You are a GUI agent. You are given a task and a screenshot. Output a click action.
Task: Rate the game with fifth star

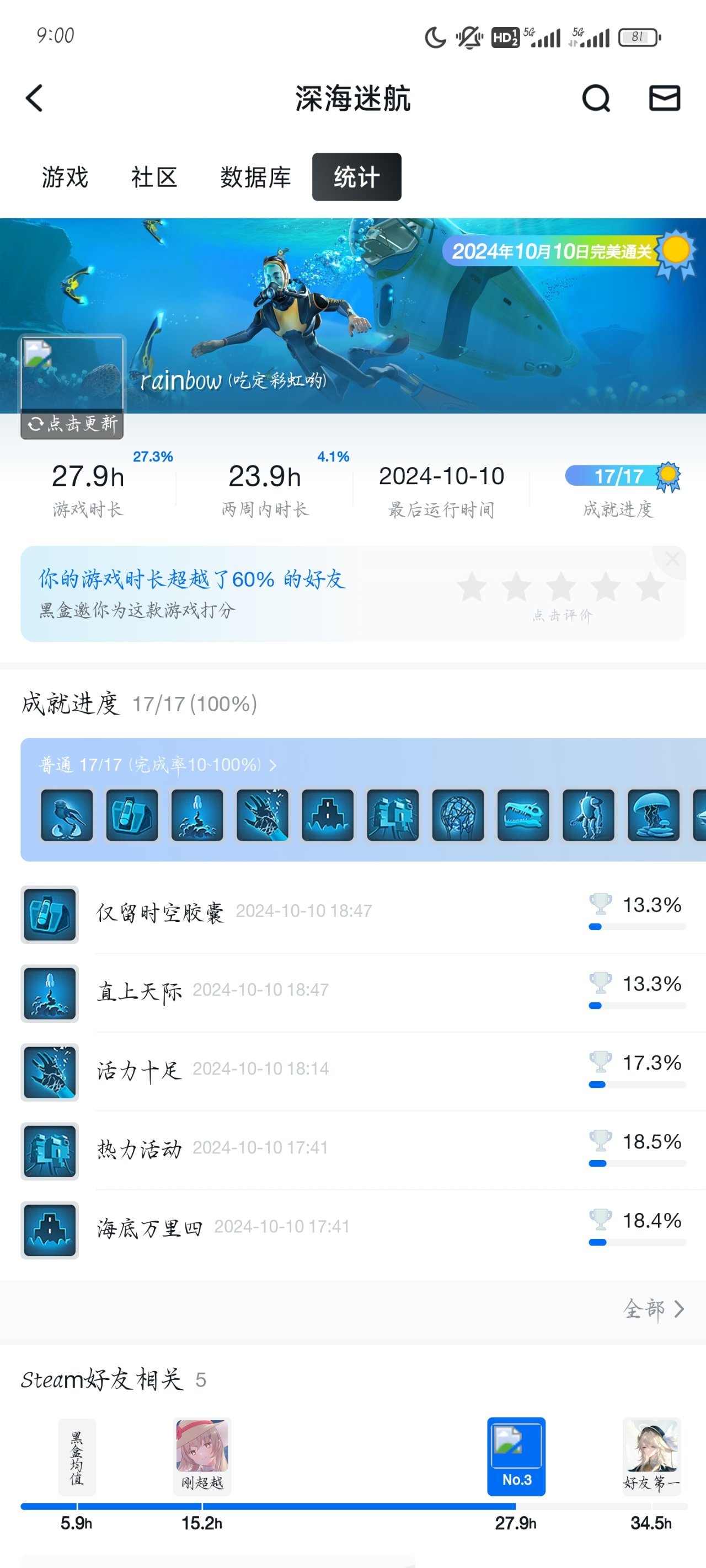pyautogui.click(x=650, y=587)
